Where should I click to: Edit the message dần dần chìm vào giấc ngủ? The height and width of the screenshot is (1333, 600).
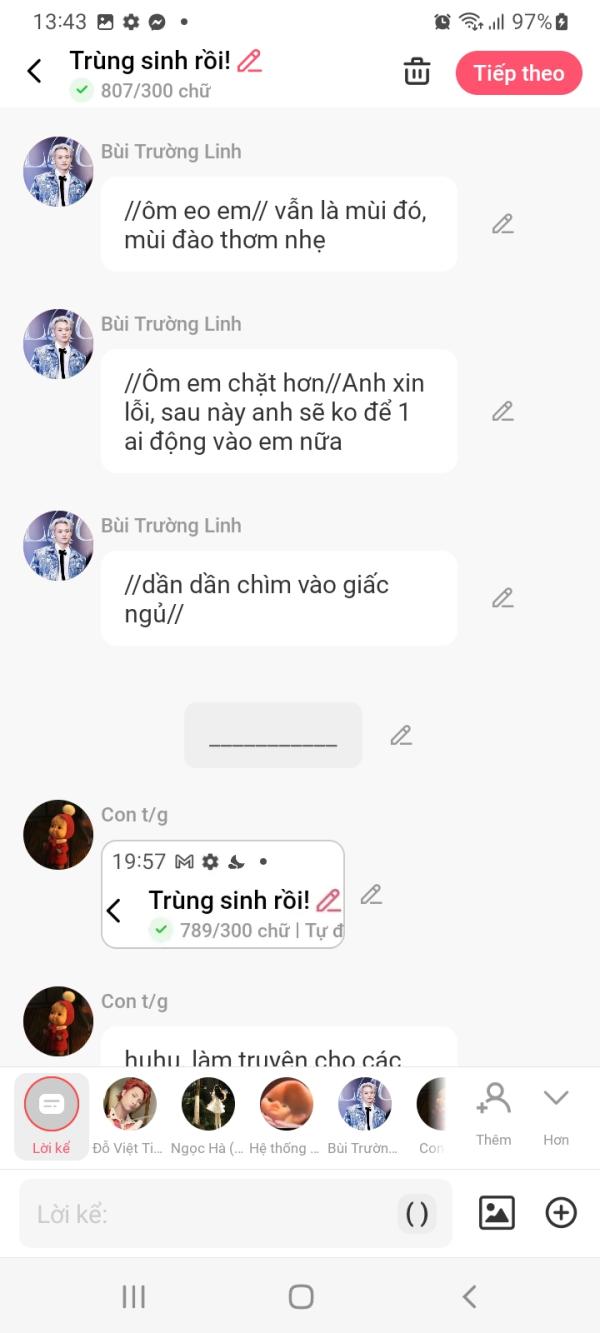pyautogui.click(x=502, y=598)
